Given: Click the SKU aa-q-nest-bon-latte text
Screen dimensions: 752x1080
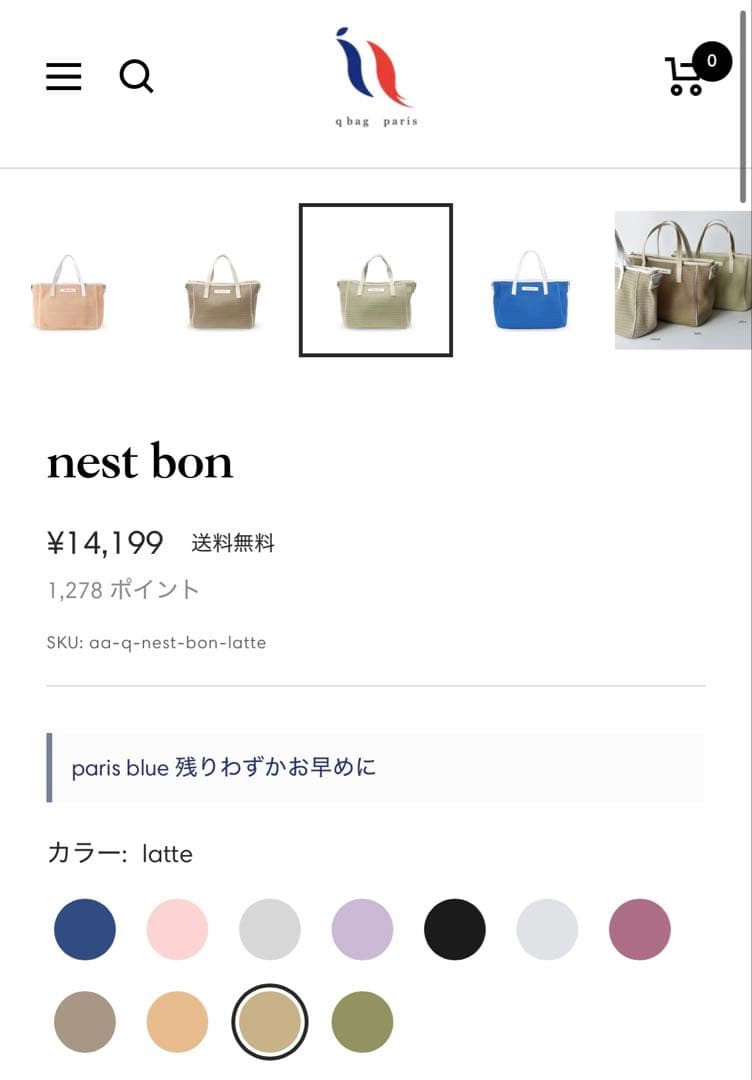Looking at the screenshot, I should 156,643.
